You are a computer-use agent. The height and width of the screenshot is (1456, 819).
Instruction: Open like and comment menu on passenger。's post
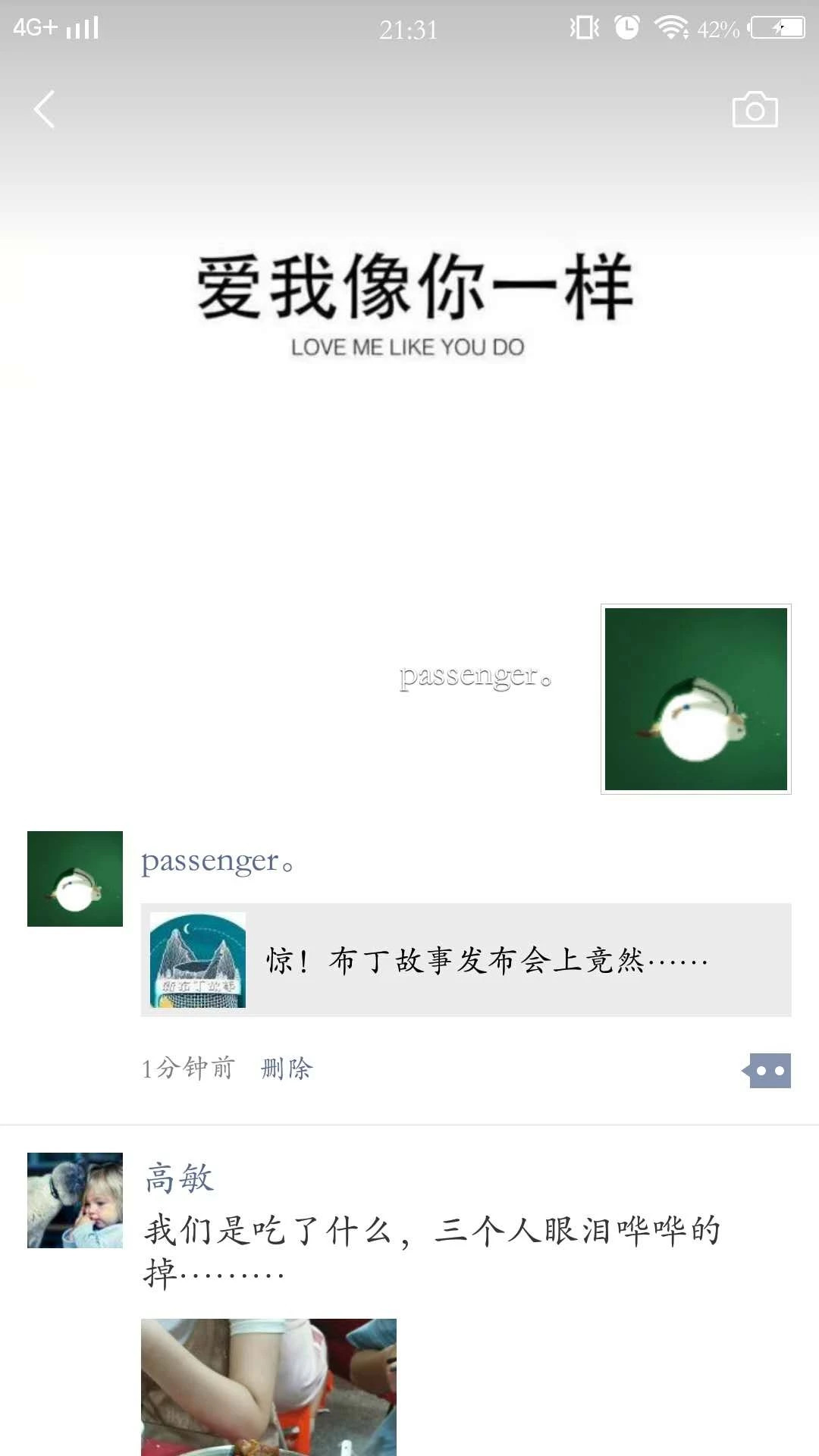tap(768, 1071)
